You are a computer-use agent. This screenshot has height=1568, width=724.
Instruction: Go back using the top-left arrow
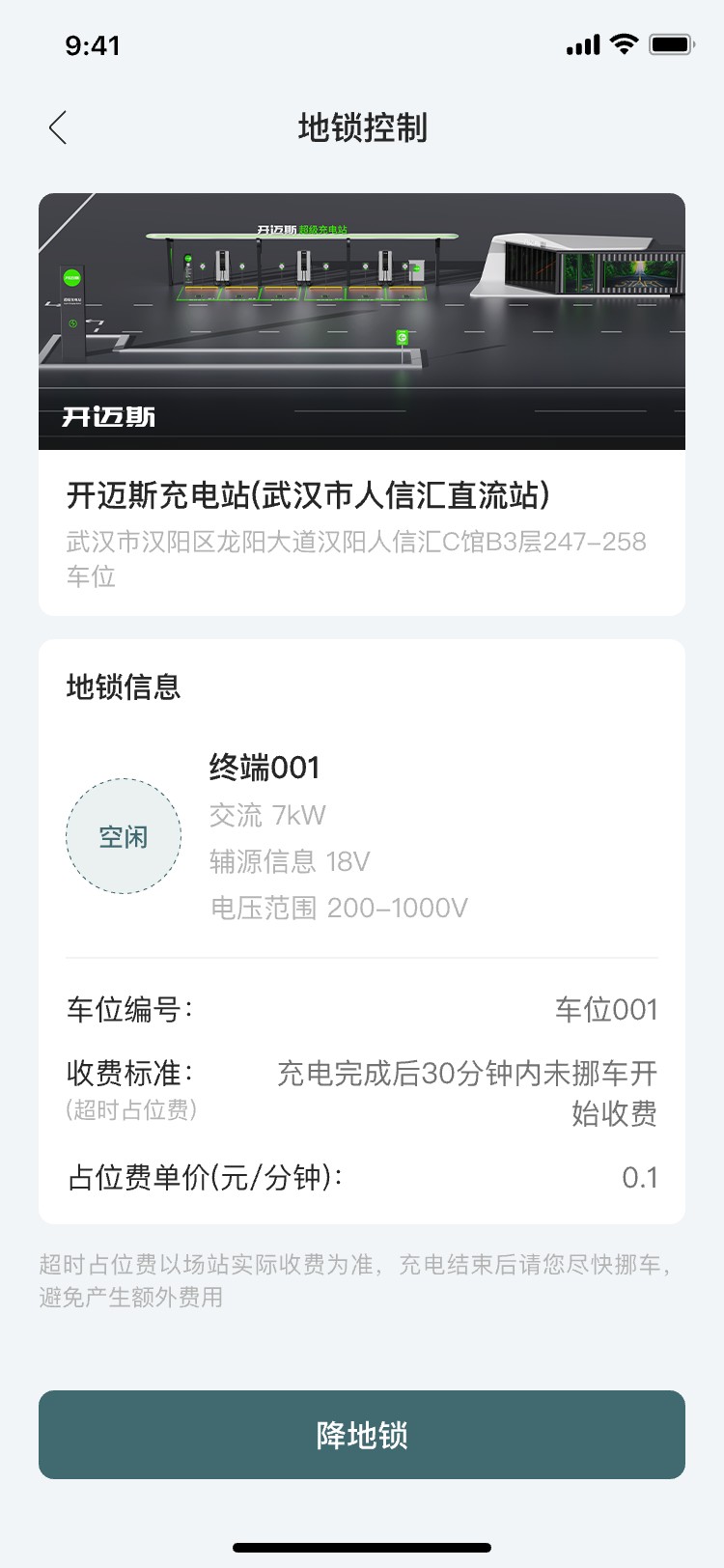pos(58,127)
